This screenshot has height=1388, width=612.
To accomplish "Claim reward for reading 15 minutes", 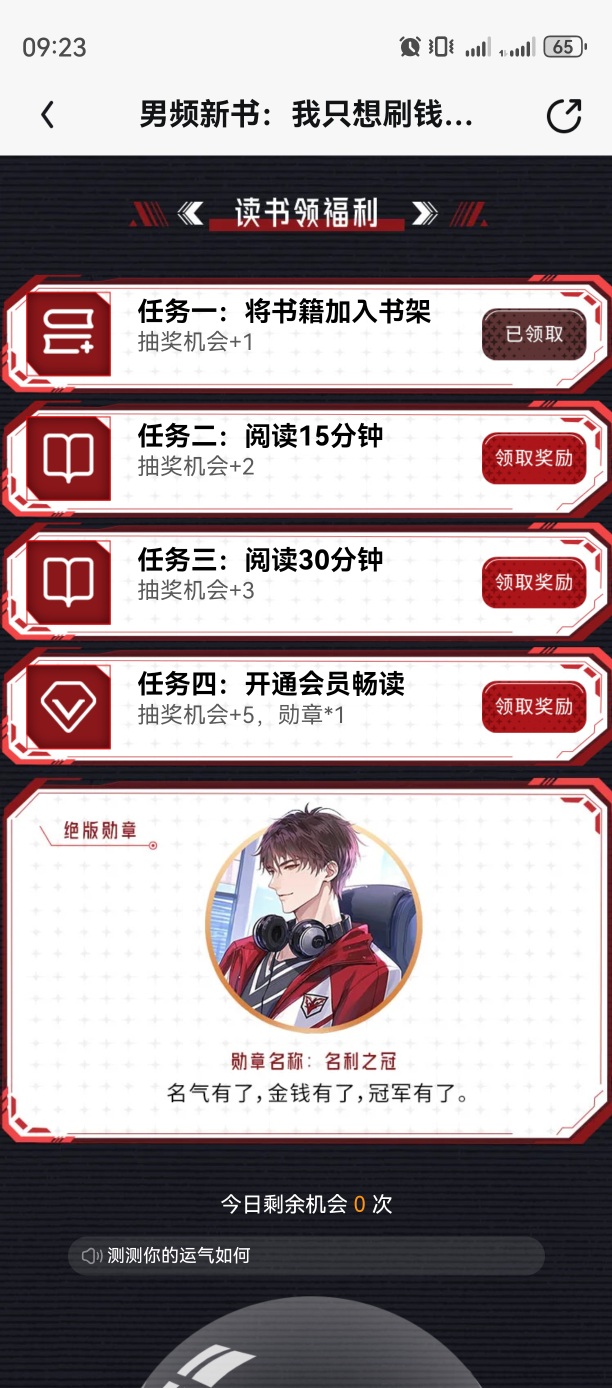I will click(534, 458).
